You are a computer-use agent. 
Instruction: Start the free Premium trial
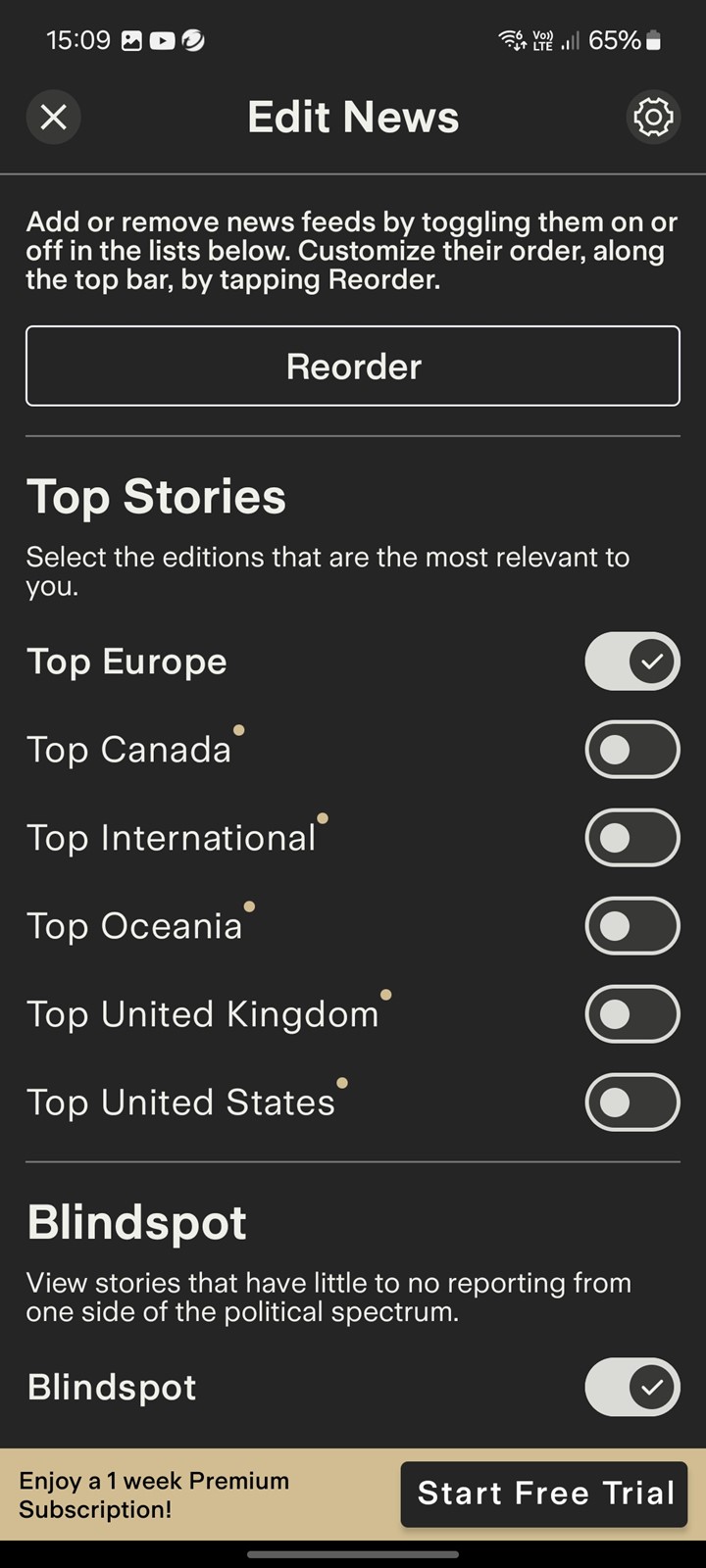(x=544, y=1494)
